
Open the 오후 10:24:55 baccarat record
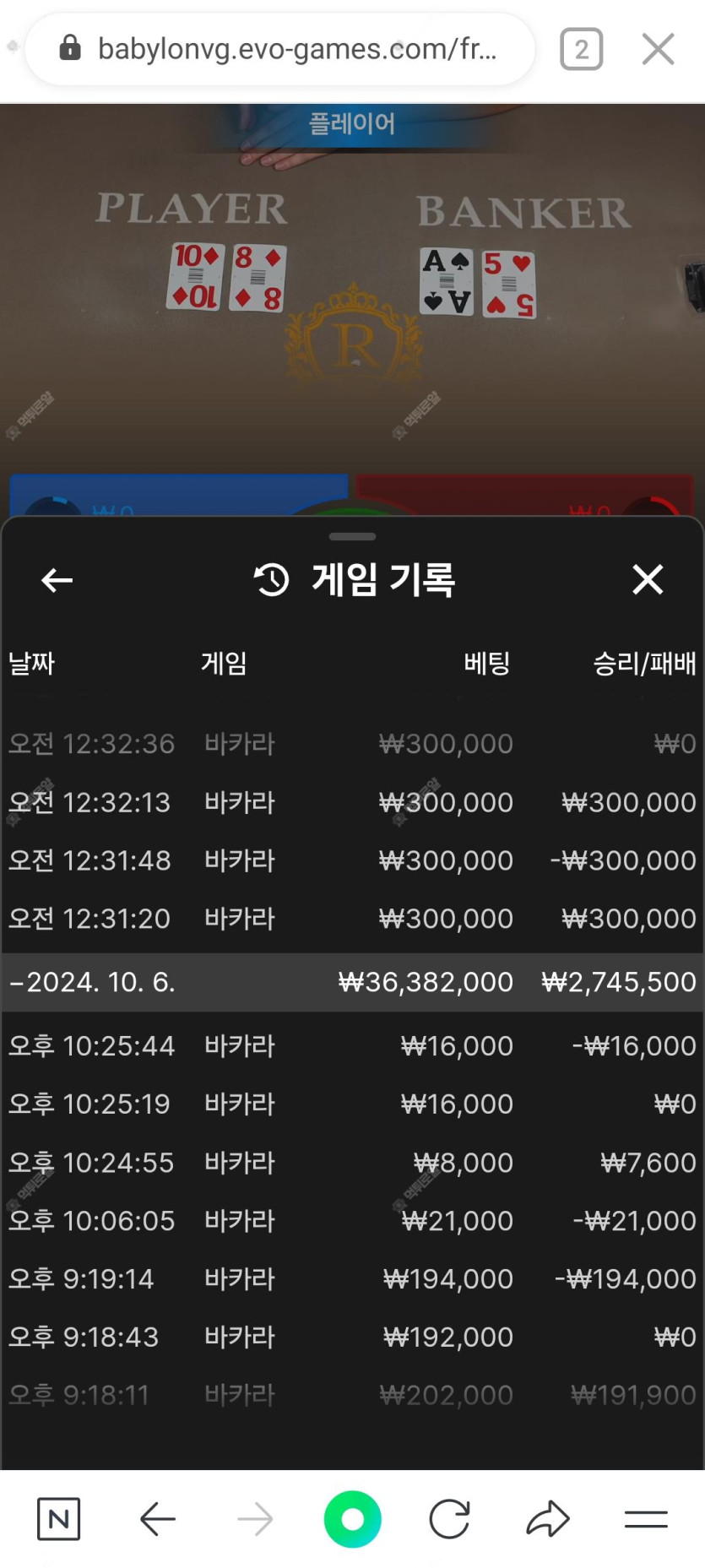[352, 1163]
